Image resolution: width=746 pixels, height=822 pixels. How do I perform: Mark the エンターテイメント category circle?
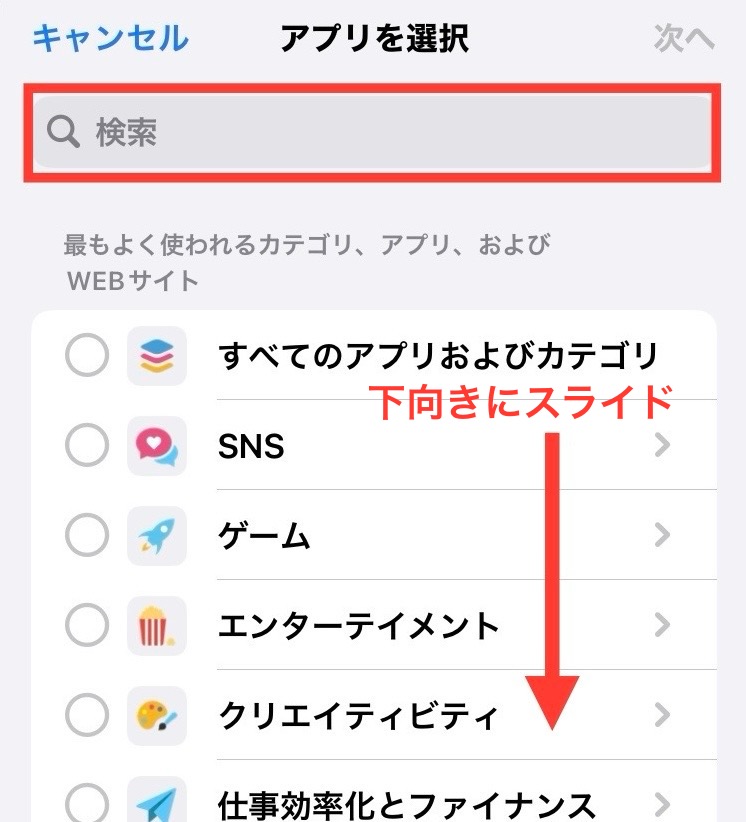coord(87,626)
